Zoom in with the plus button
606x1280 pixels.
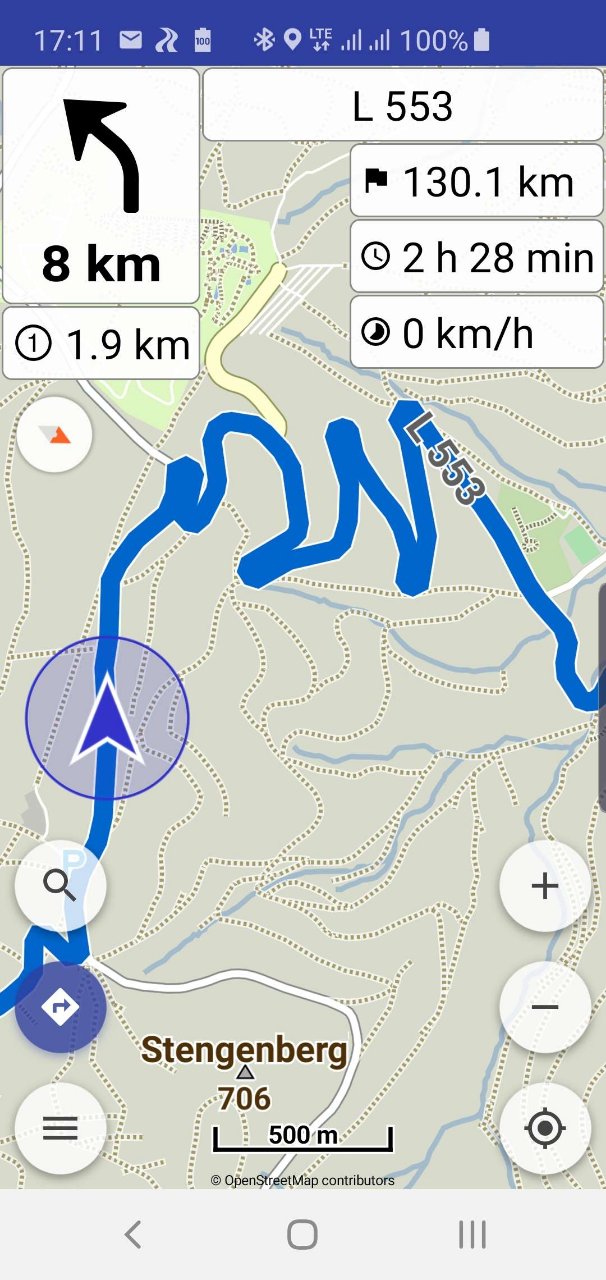[545, 886]
